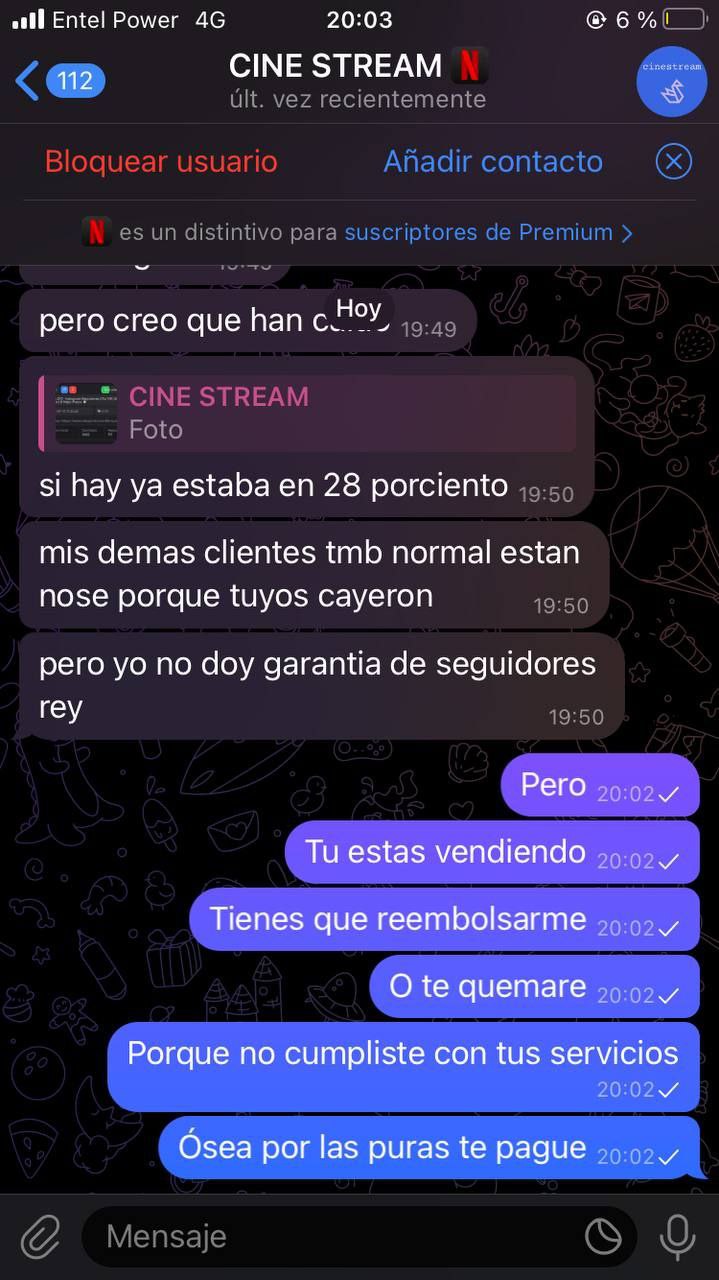
Task: Open the attachment paperclip
Action: (x=41, y=1237)
